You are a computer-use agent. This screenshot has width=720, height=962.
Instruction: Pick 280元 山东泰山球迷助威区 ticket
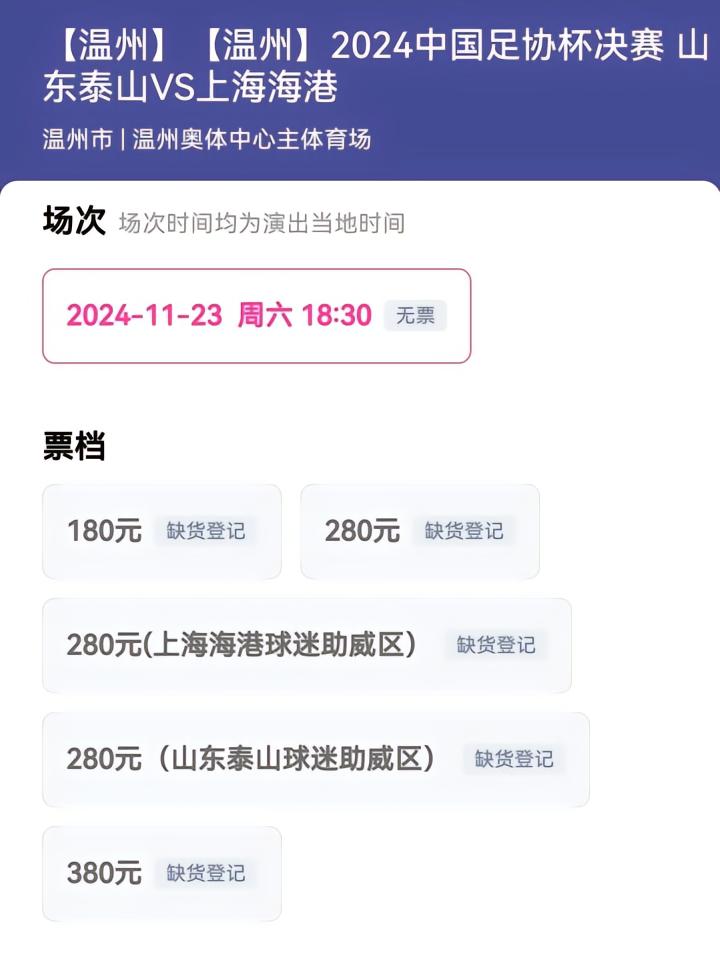pos(315,759)
